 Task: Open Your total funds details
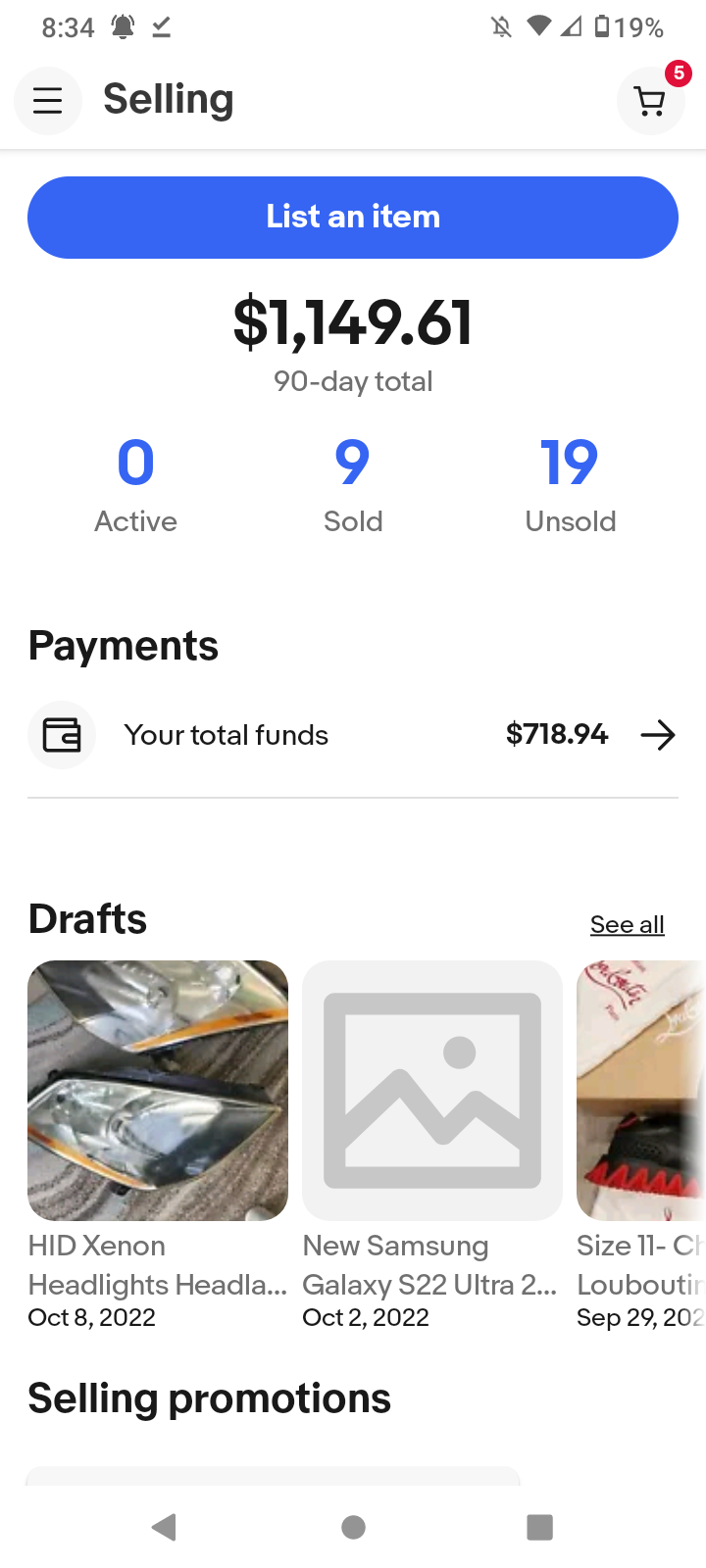tap(353, 735)
